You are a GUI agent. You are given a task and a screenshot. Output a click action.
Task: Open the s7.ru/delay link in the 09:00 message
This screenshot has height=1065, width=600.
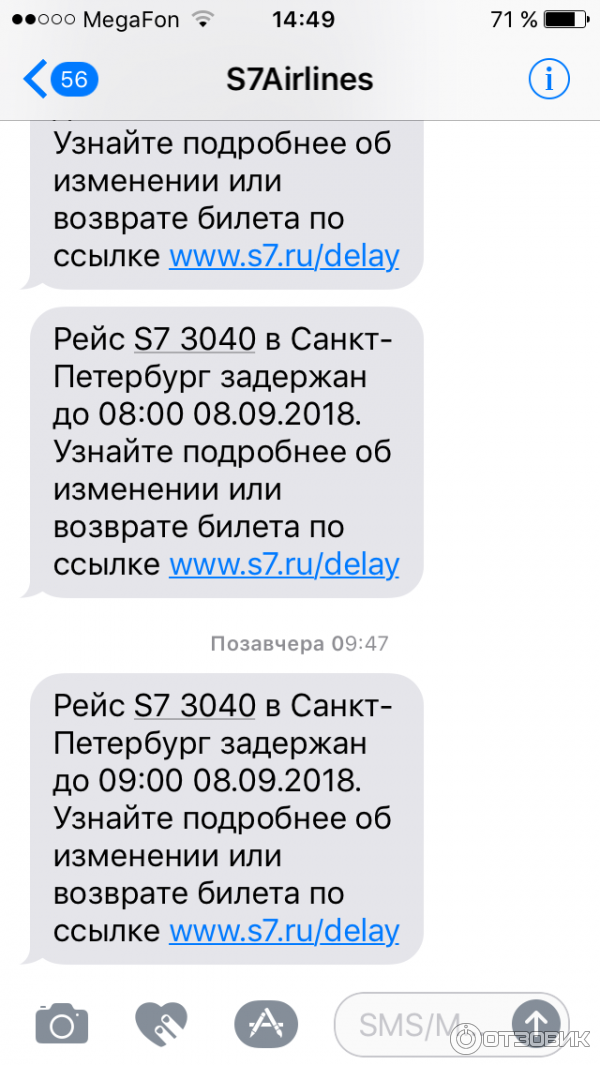[284, 931]
